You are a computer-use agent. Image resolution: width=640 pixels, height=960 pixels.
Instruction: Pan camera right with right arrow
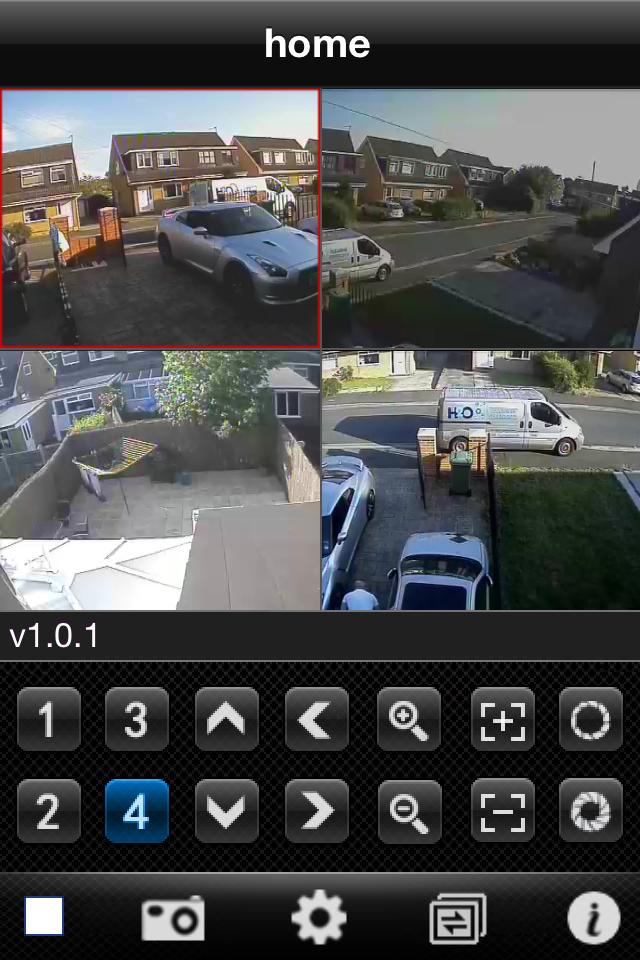coord(317,811)
